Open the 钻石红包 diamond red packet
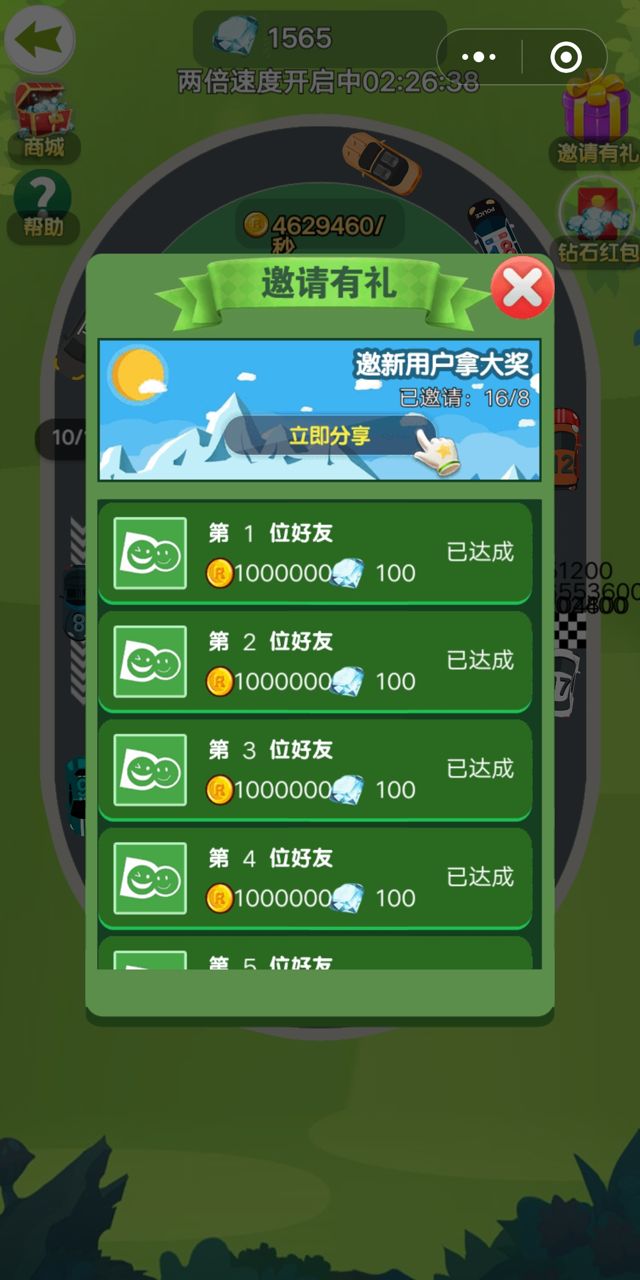This screenshot has height=1280, width=640. (598, 222)
